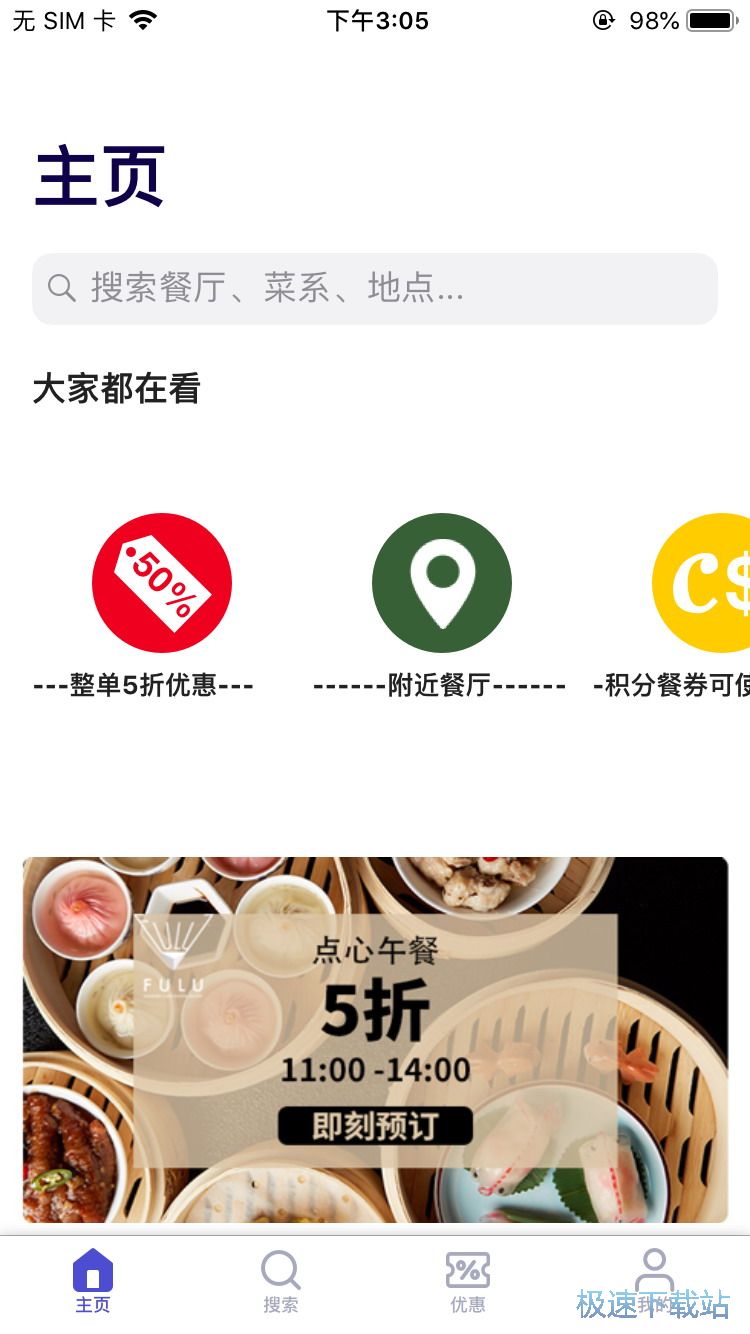The width and height of the screenshot is (750, 1334).
Task: Open the 50% off whole-bill deals
Action: (x=162, y=583)
